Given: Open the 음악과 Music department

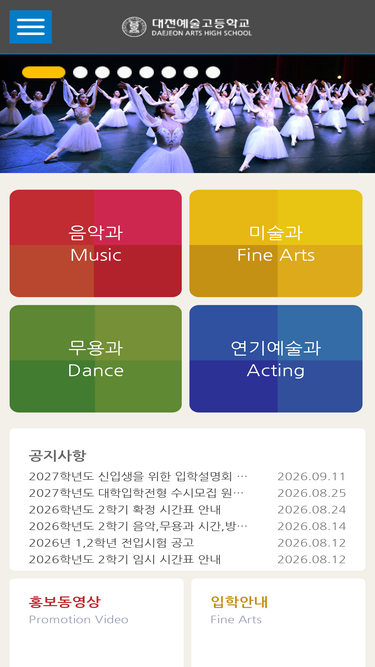Looking at the screenshot, I should (x=96, y=243).
